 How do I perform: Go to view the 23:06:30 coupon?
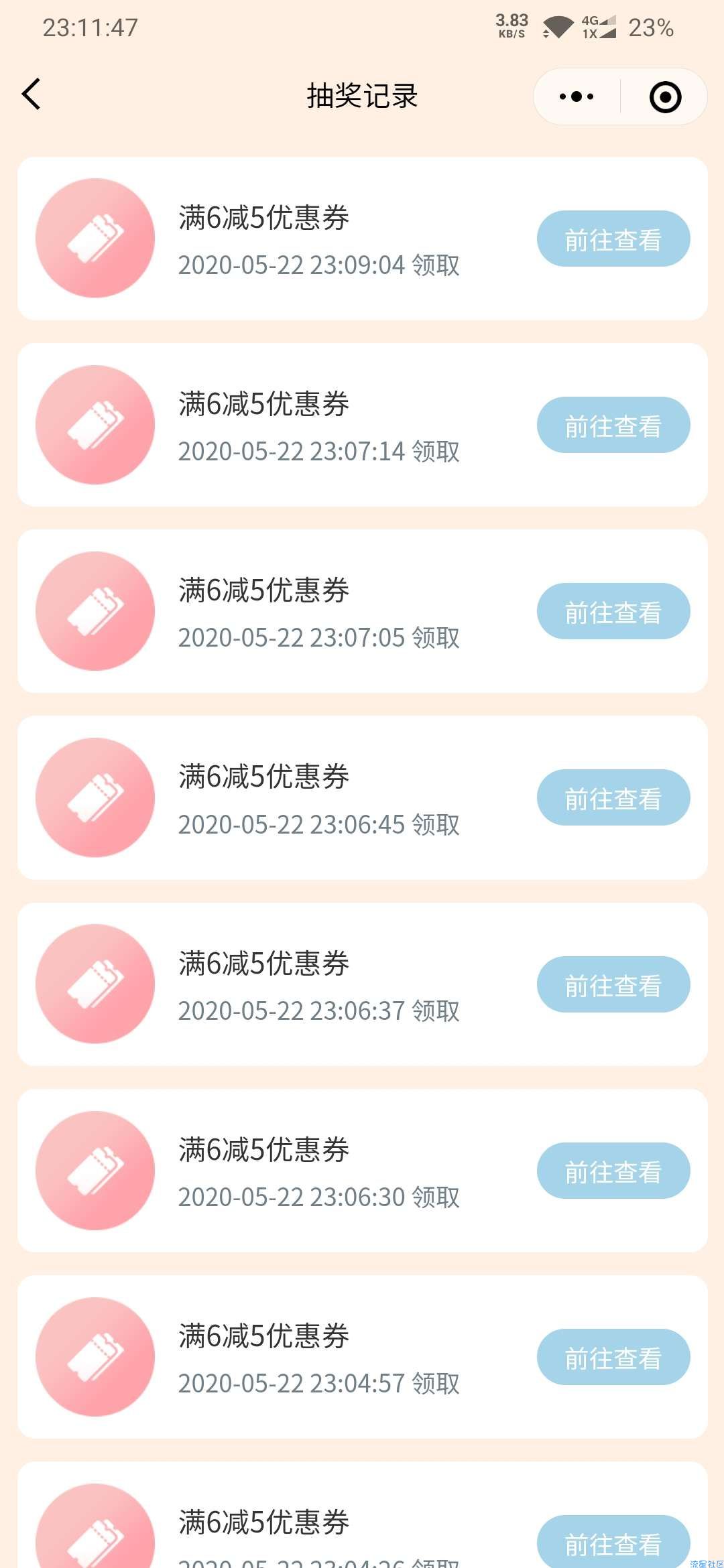tap(613, 1171)
